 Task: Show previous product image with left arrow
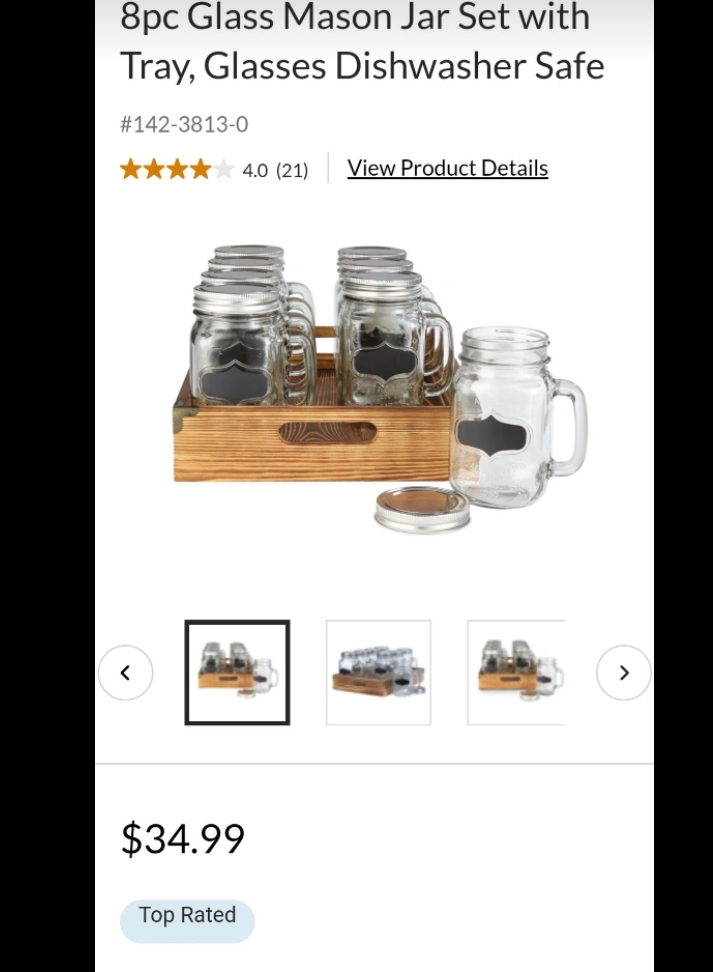pos(125,673)
